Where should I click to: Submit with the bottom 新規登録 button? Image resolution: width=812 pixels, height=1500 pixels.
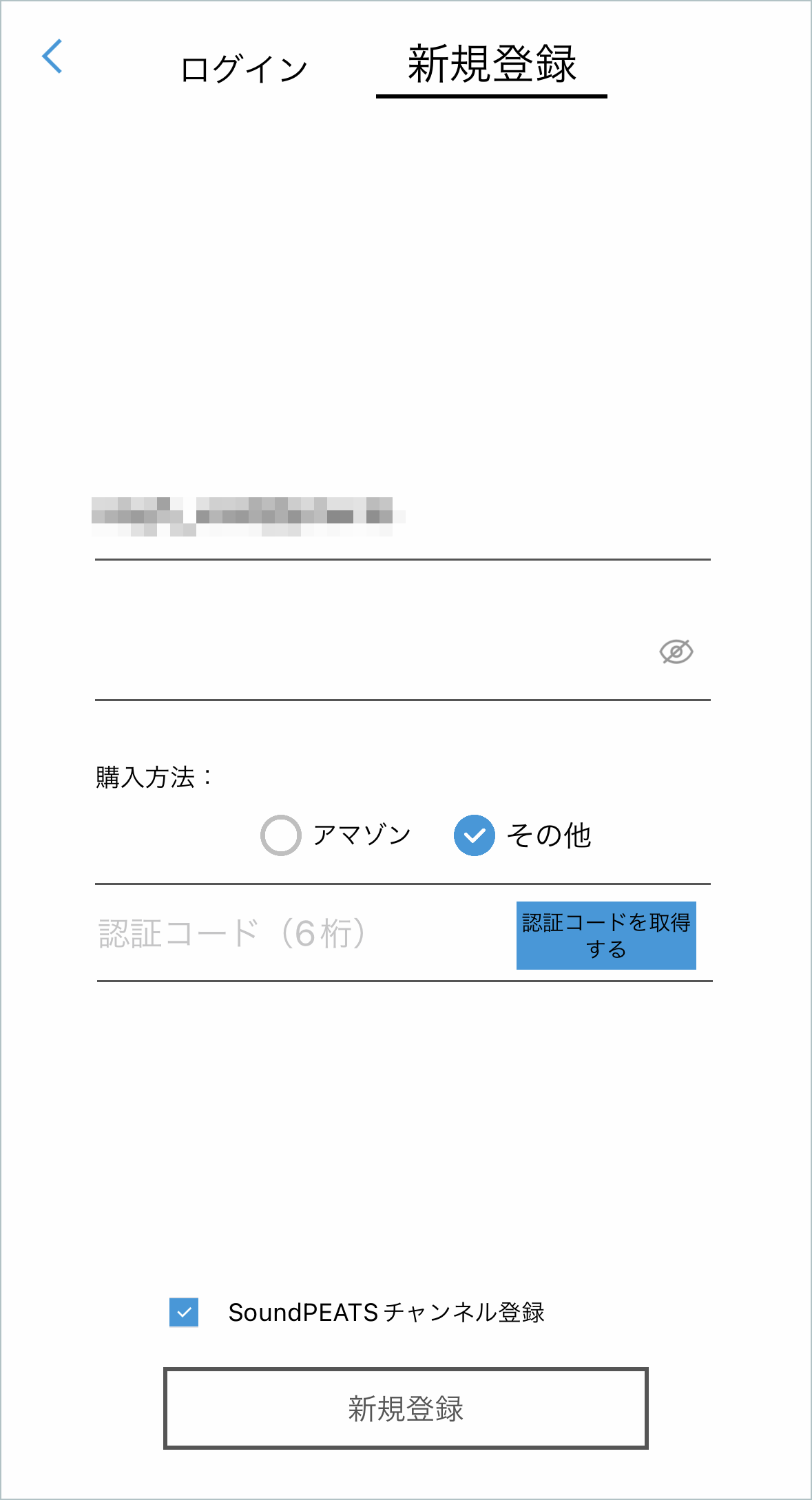coord(406,1408)
